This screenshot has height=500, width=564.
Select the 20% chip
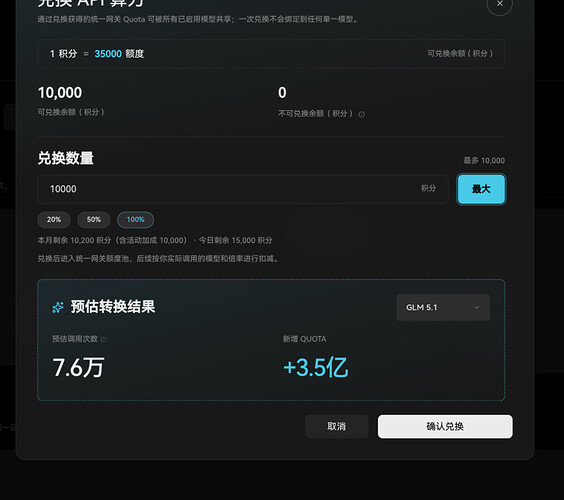[x=54, y=219]
